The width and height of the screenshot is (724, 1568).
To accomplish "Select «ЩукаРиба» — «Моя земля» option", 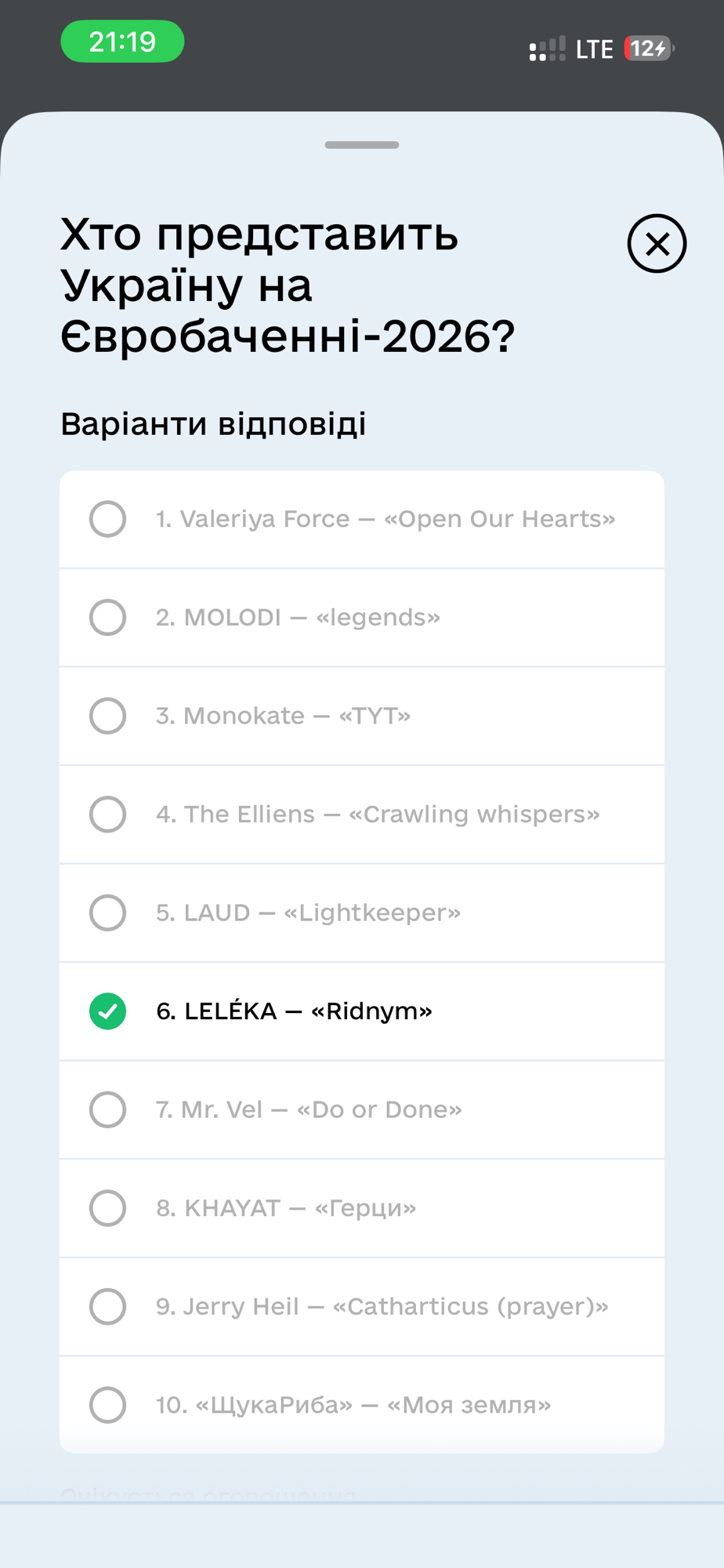I will (361, 1405).
